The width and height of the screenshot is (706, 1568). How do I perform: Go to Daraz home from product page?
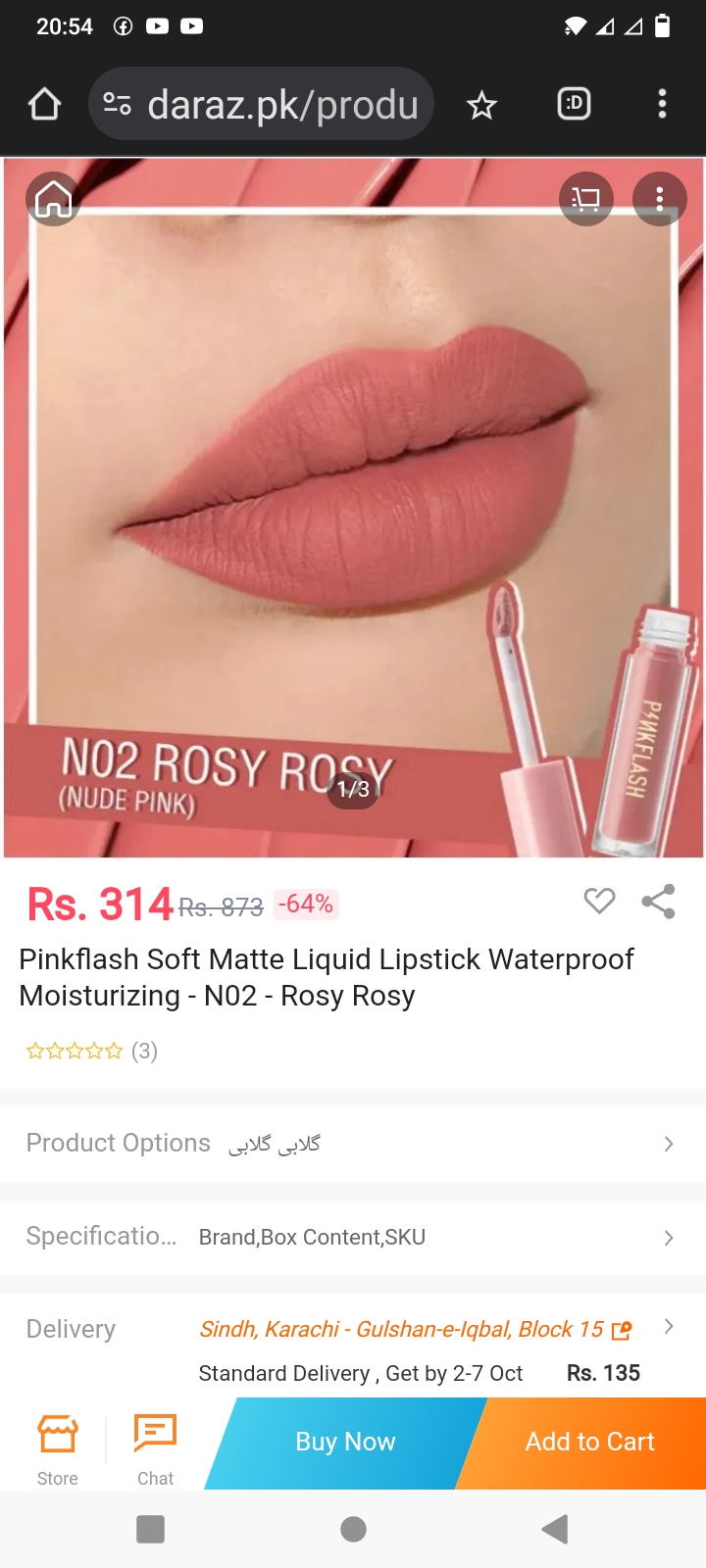[x=53, y=199]
